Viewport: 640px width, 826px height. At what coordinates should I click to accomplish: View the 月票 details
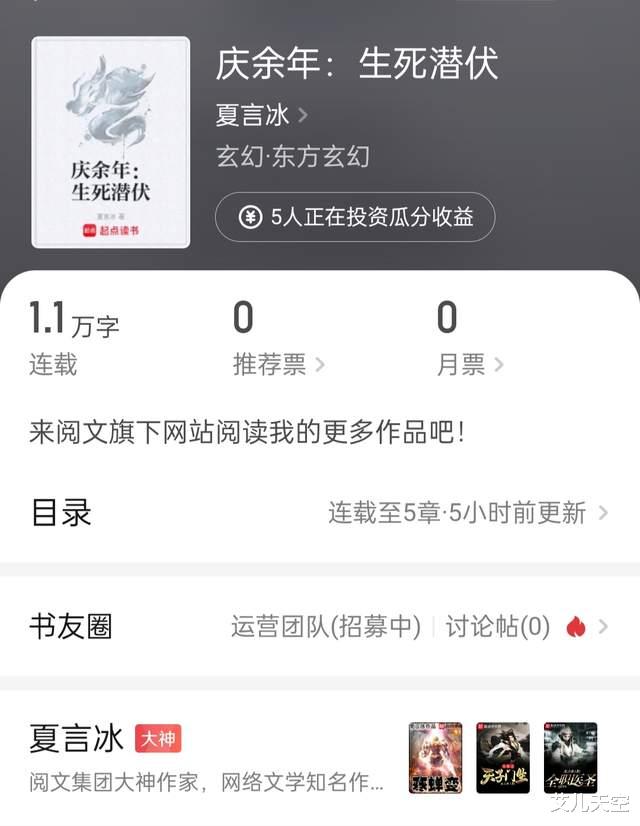tap(469, 365)
